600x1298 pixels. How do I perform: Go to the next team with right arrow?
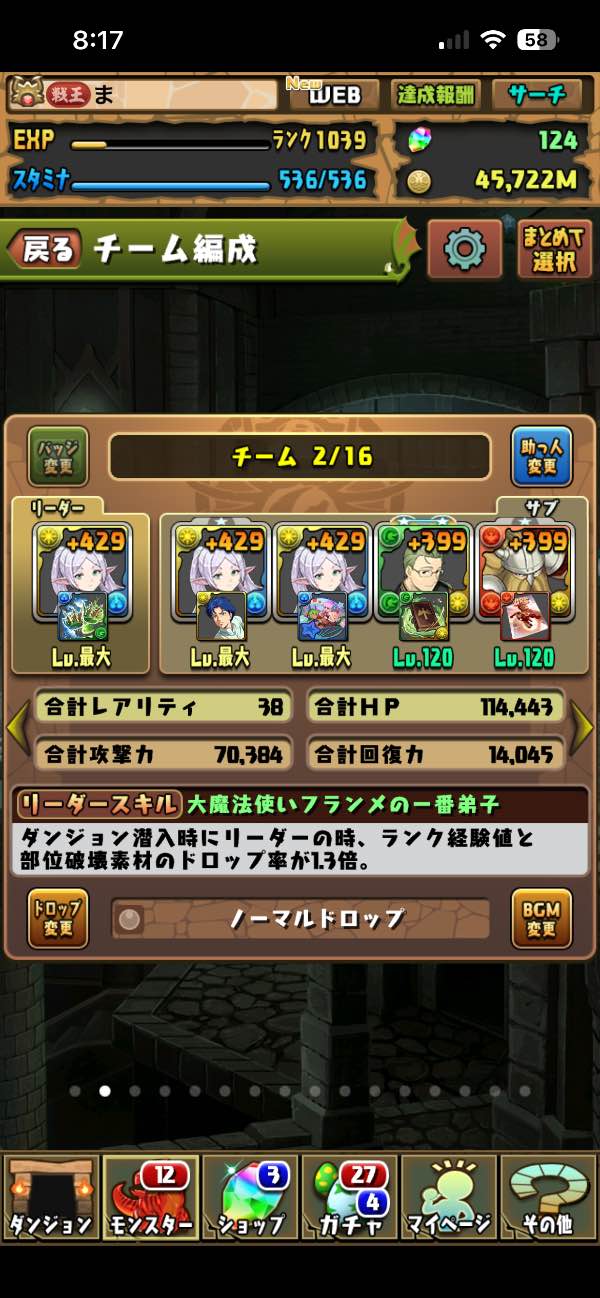582,730
